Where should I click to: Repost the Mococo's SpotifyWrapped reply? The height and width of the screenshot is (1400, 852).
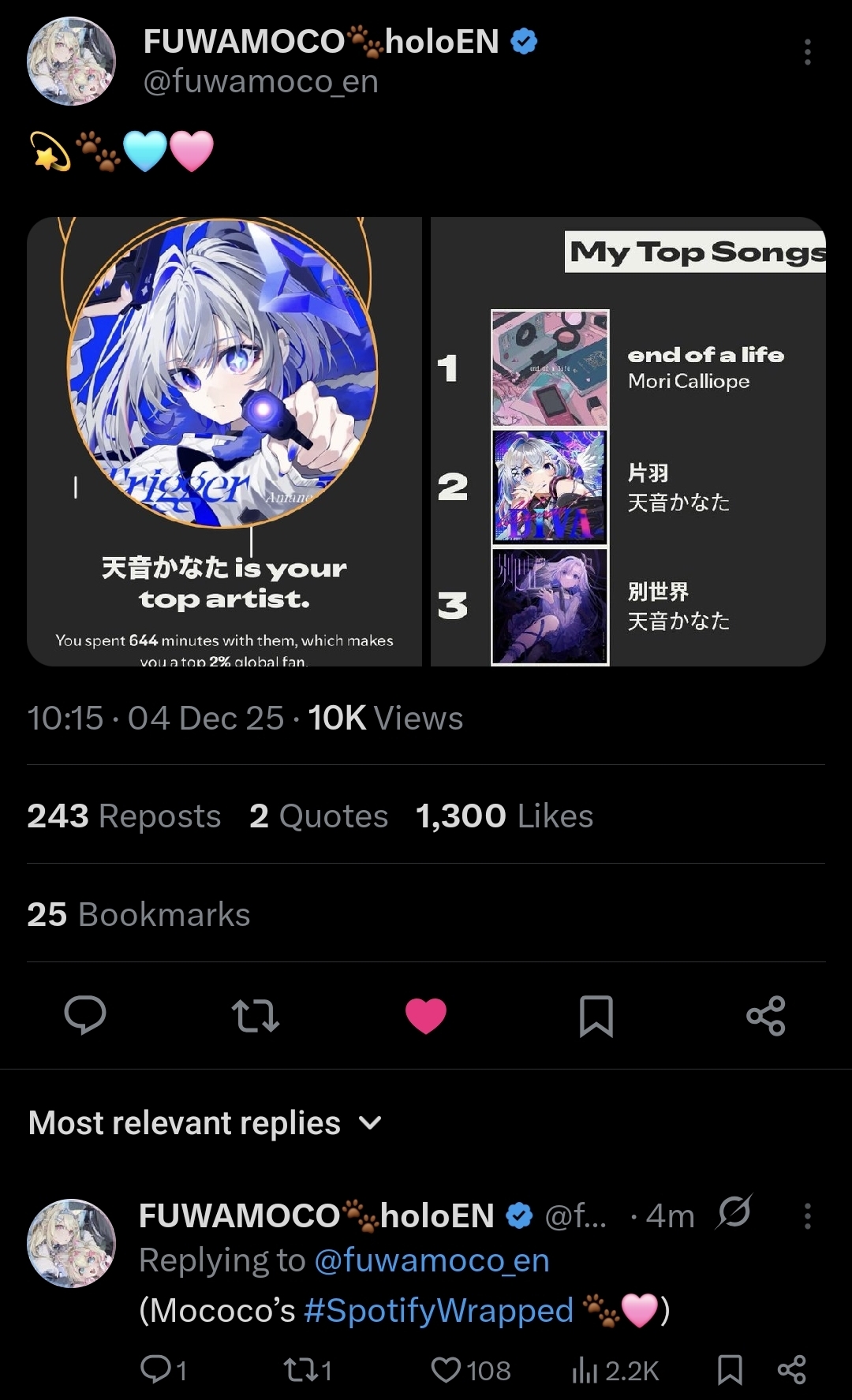click(x=301, y=1370)
